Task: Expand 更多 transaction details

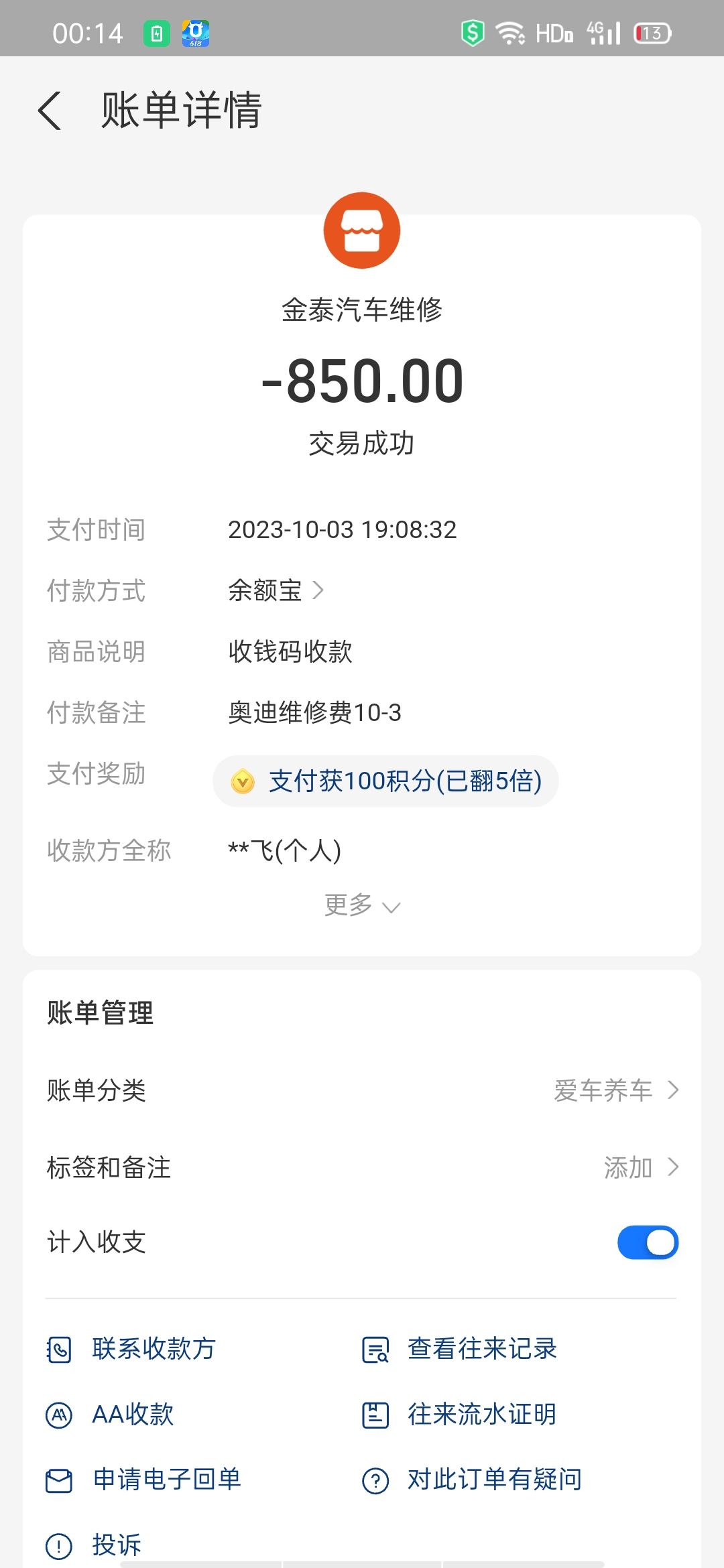Action: tap(362, 905)
